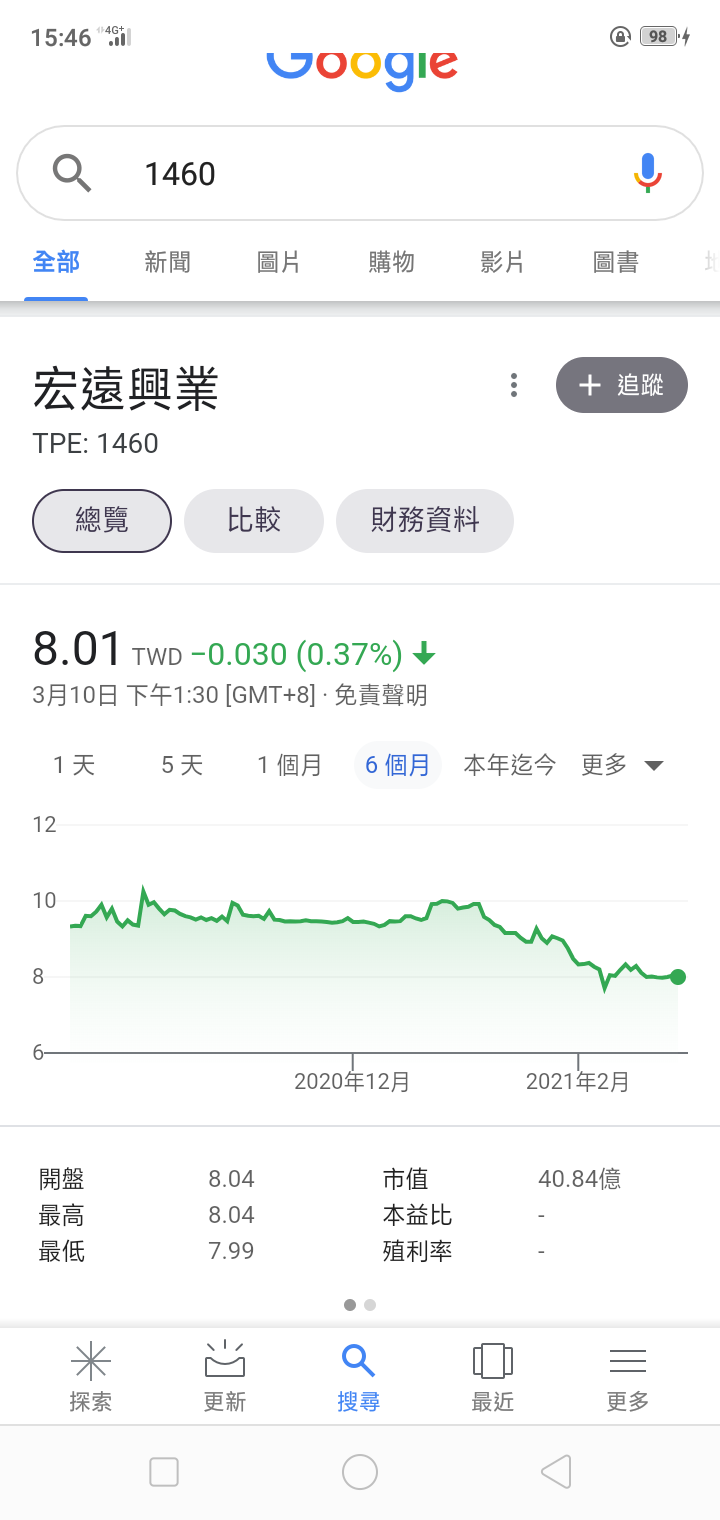Show the 5 天 chart range

click(182, 765)
